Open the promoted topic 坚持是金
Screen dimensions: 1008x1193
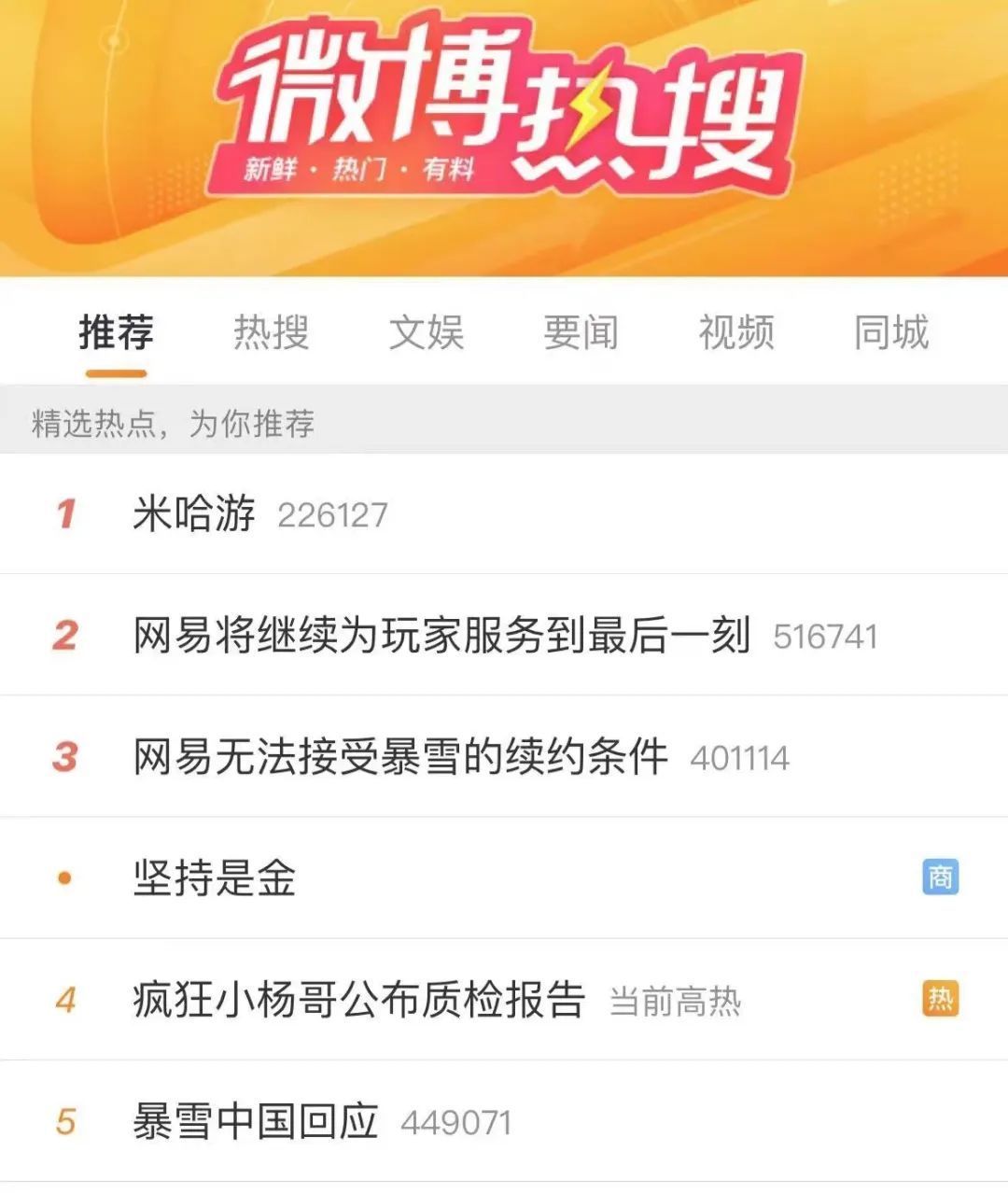click(x=215, y=878)
